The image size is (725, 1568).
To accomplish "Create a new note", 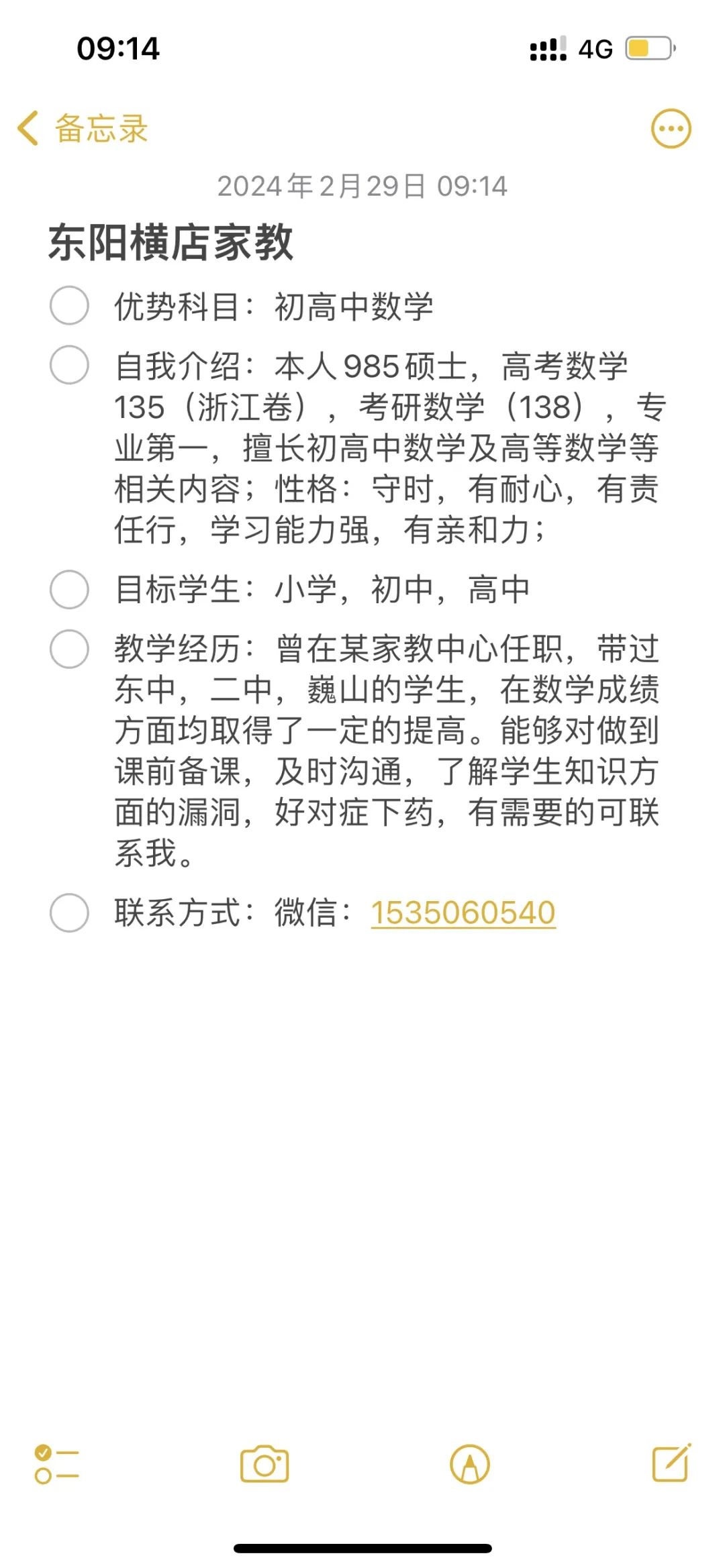I will click(671, 1464).
